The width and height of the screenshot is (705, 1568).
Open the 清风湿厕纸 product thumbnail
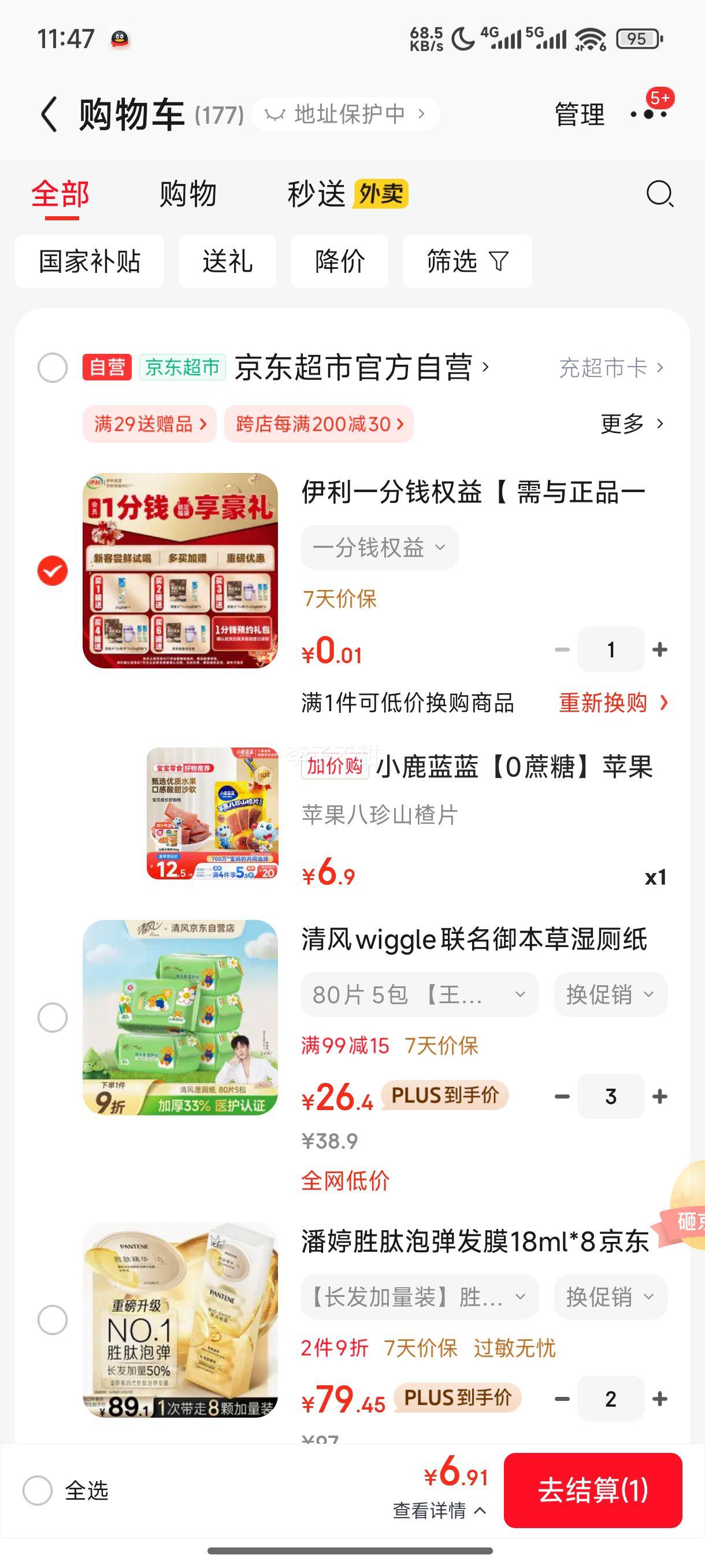[179, 1016]
